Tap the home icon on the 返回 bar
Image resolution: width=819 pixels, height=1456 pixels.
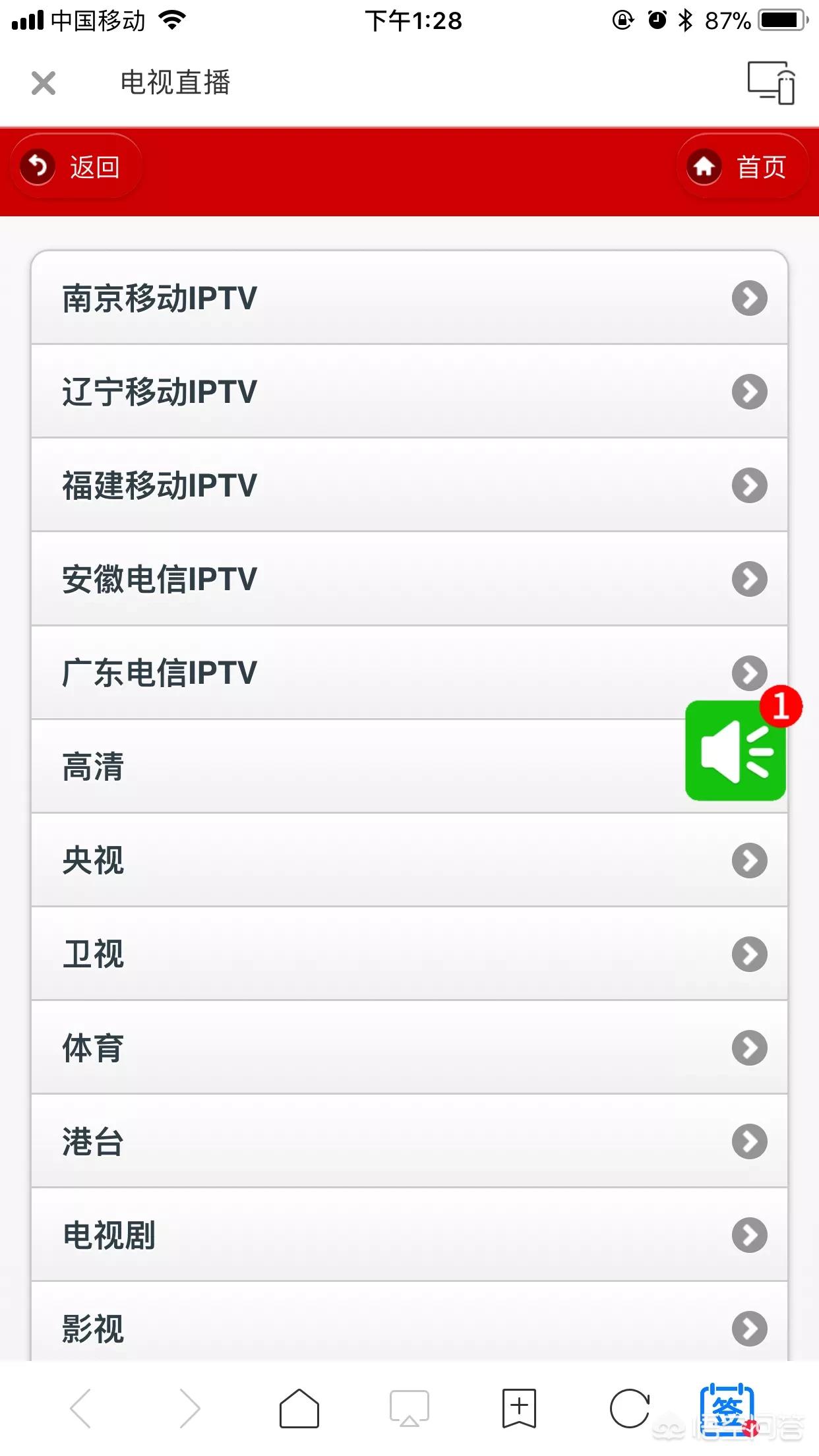coord(706,167)
